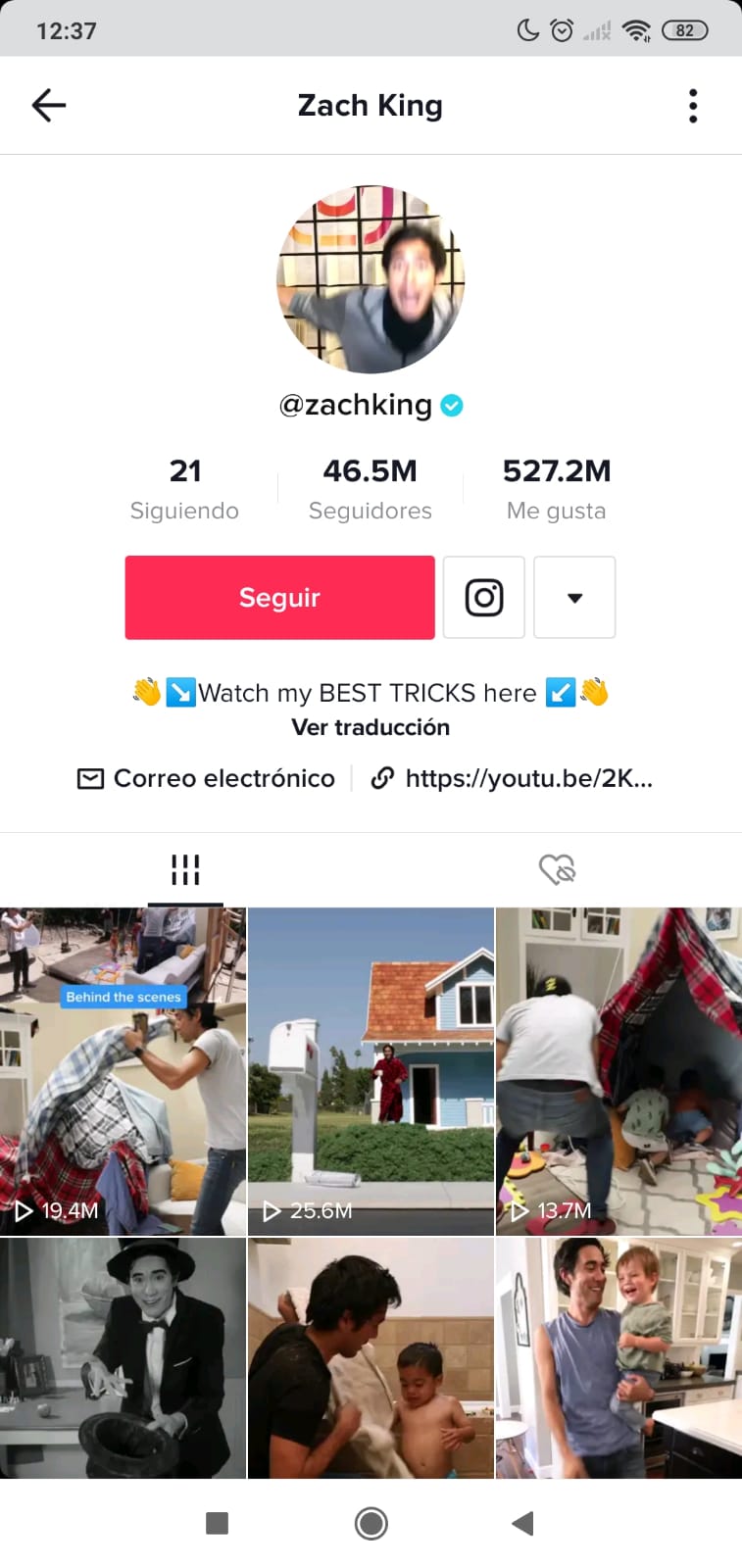View the Siguiendo list (21)

[184, 488]
